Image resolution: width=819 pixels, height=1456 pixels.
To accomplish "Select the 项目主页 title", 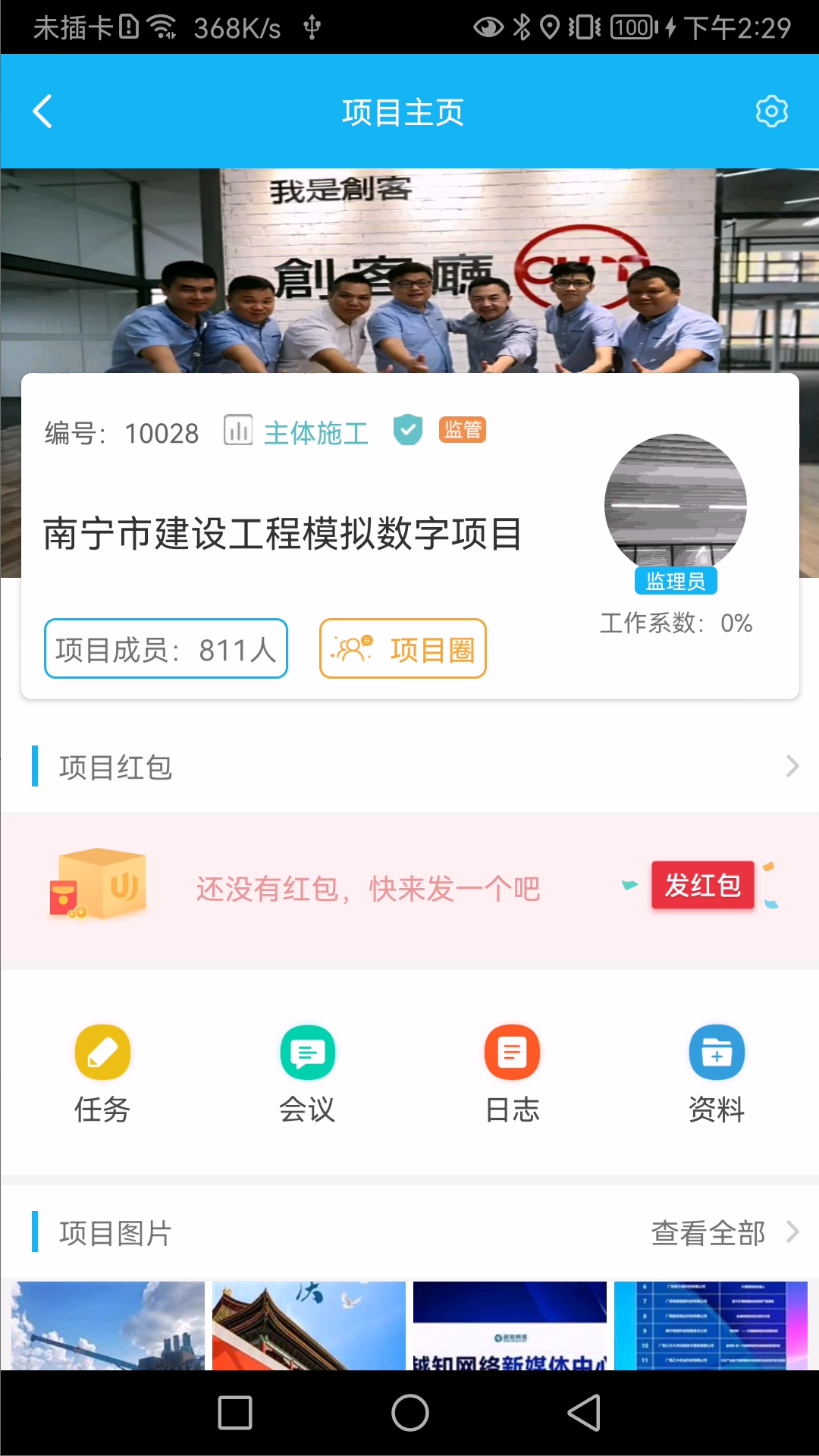I will [x=403, y=111].
